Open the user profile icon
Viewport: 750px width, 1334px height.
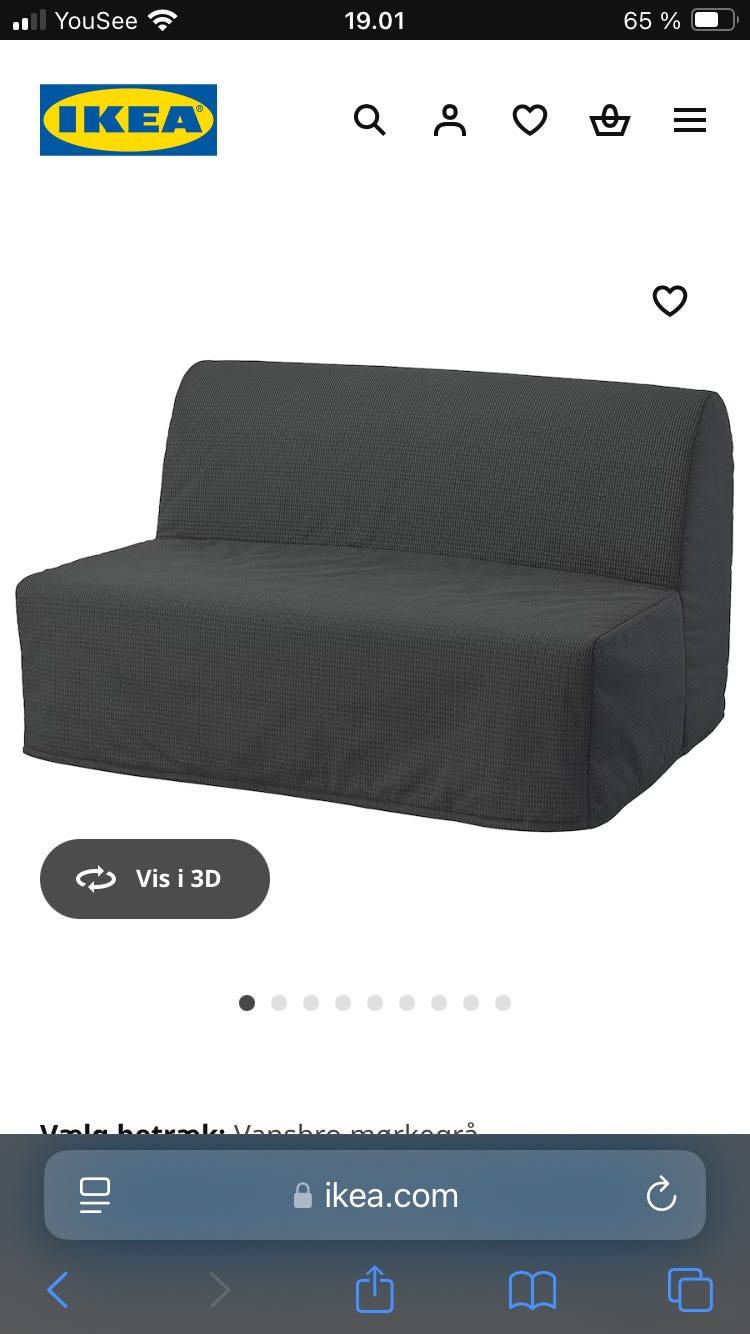coord(450,121)
